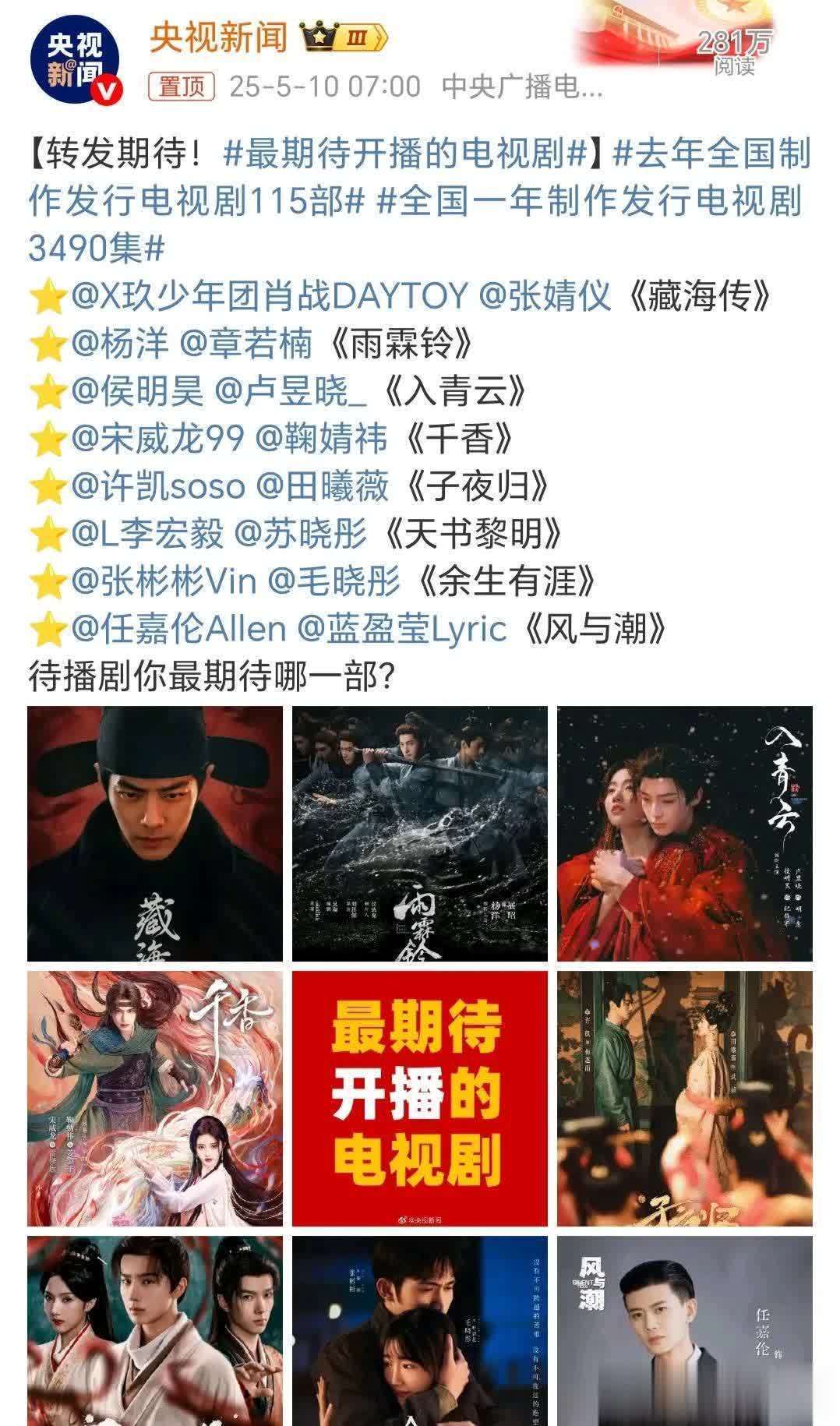Open hashtag #最期待开播的电视剧#
Screen dimensions: 840x1426
[404, 155]
